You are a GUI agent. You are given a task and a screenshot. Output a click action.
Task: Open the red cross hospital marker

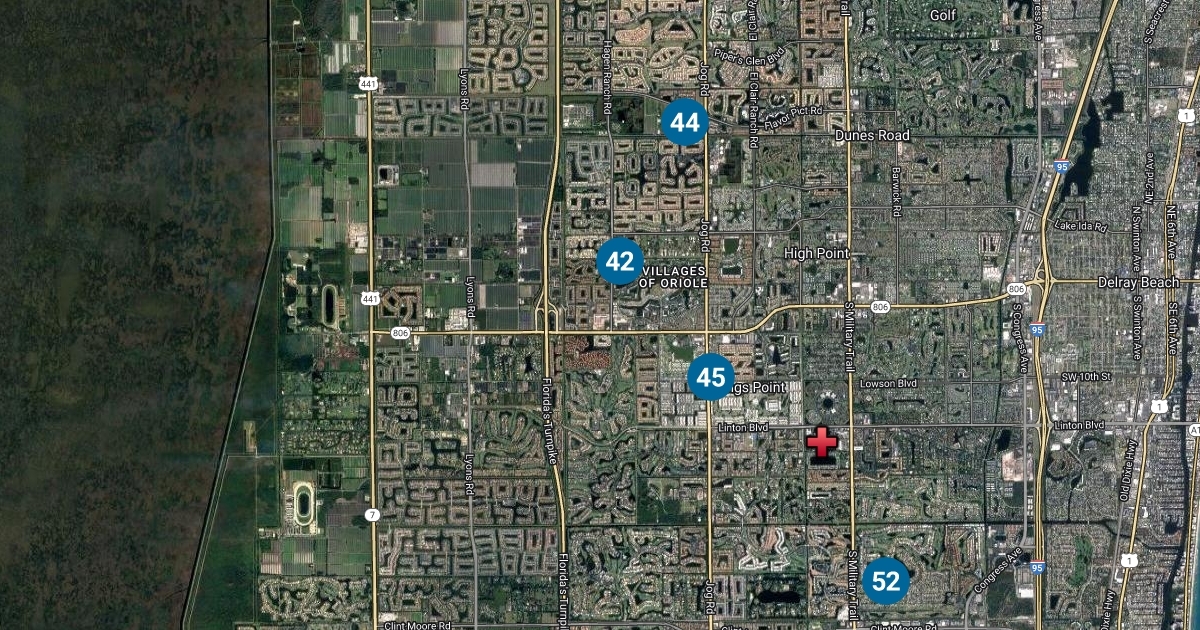click(x=821, y=441)
